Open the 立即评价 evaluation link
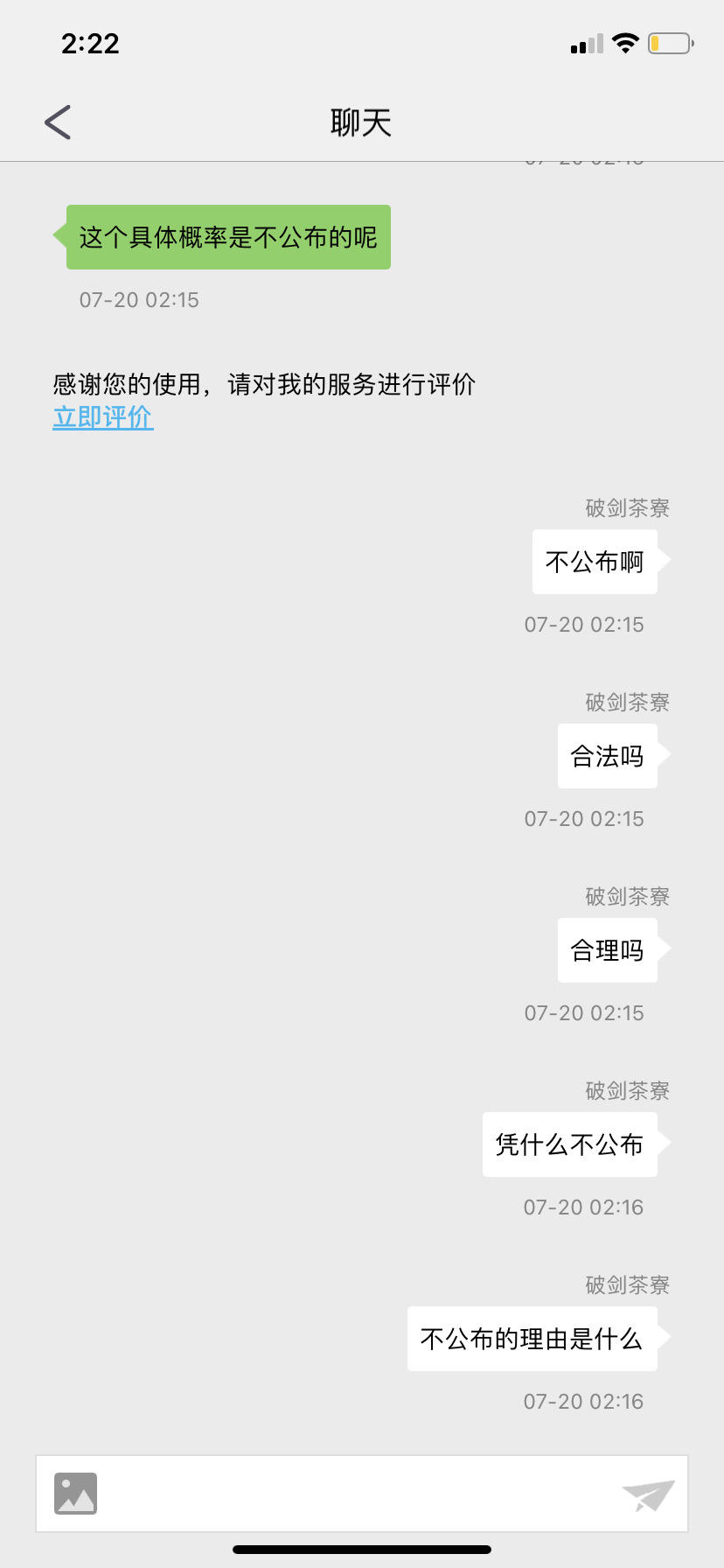 click(102, 418)
